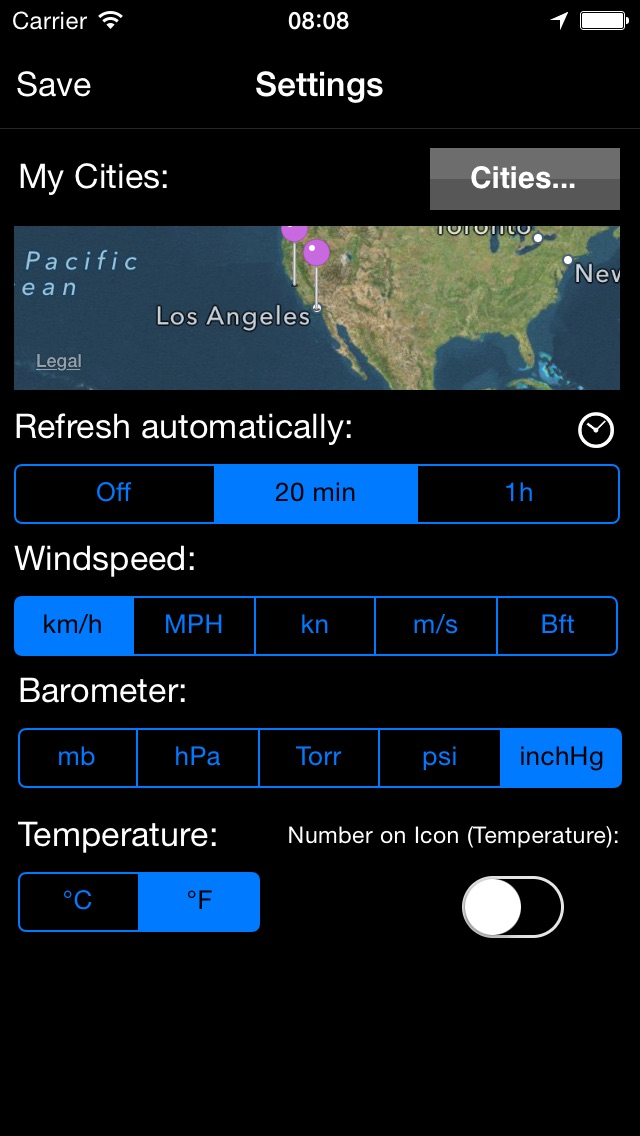Tap the cities map preview

pyautogui.click(x=317, y=308)
